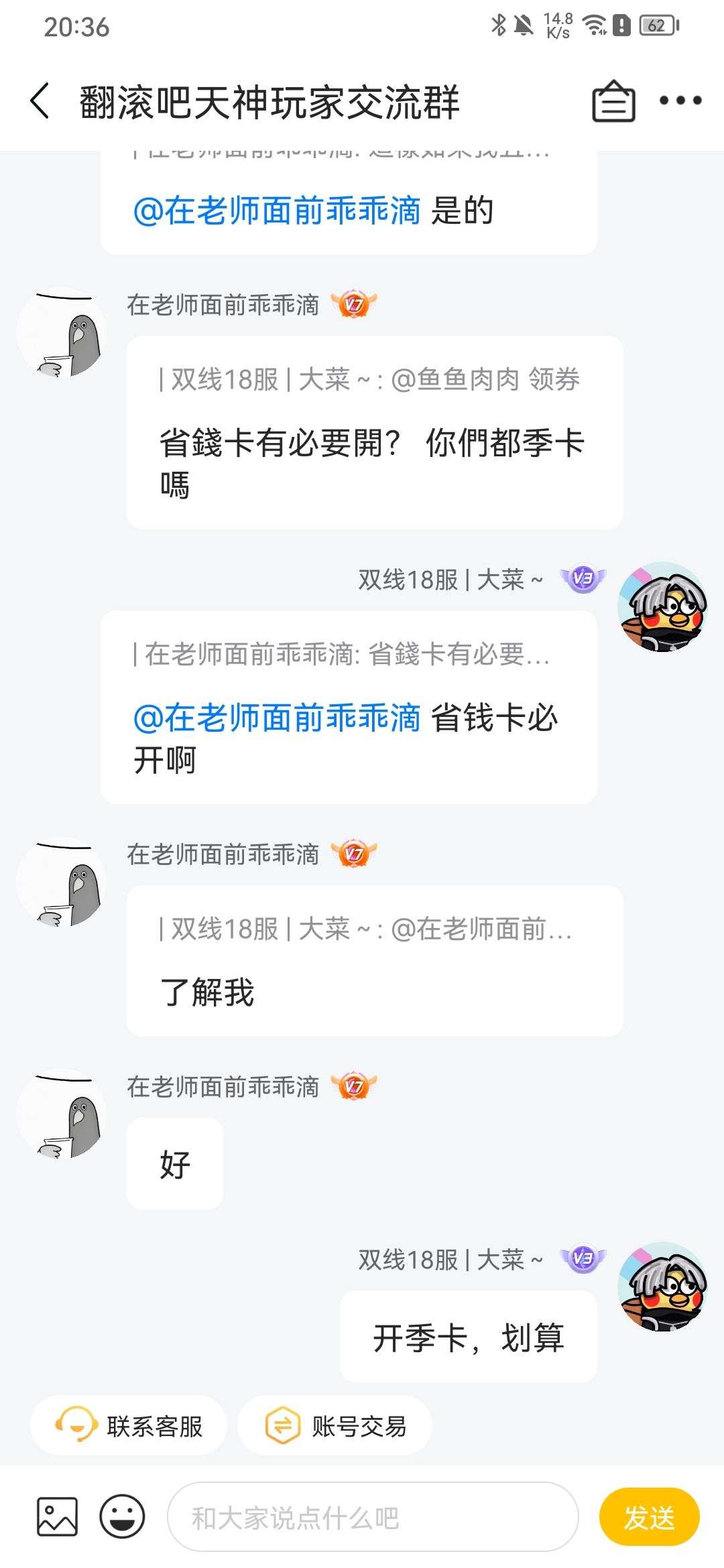This screenshot has width=724, height=1568.
Task: Open the quoted message above 省錢卡有必要開
Action: click(369, 380)
